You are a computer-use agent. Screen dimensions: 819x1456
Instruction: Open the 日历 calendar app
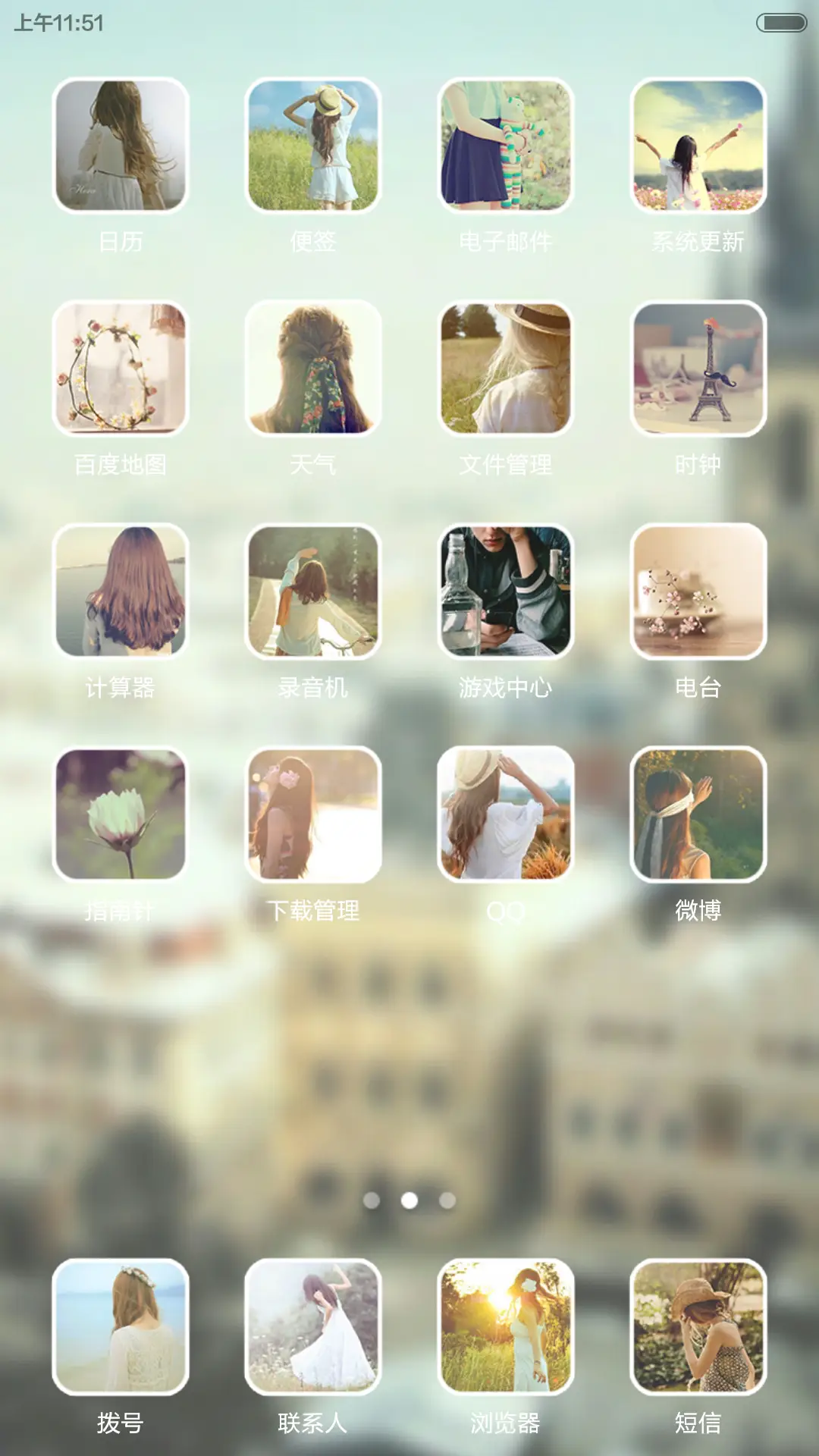point(121,145)
